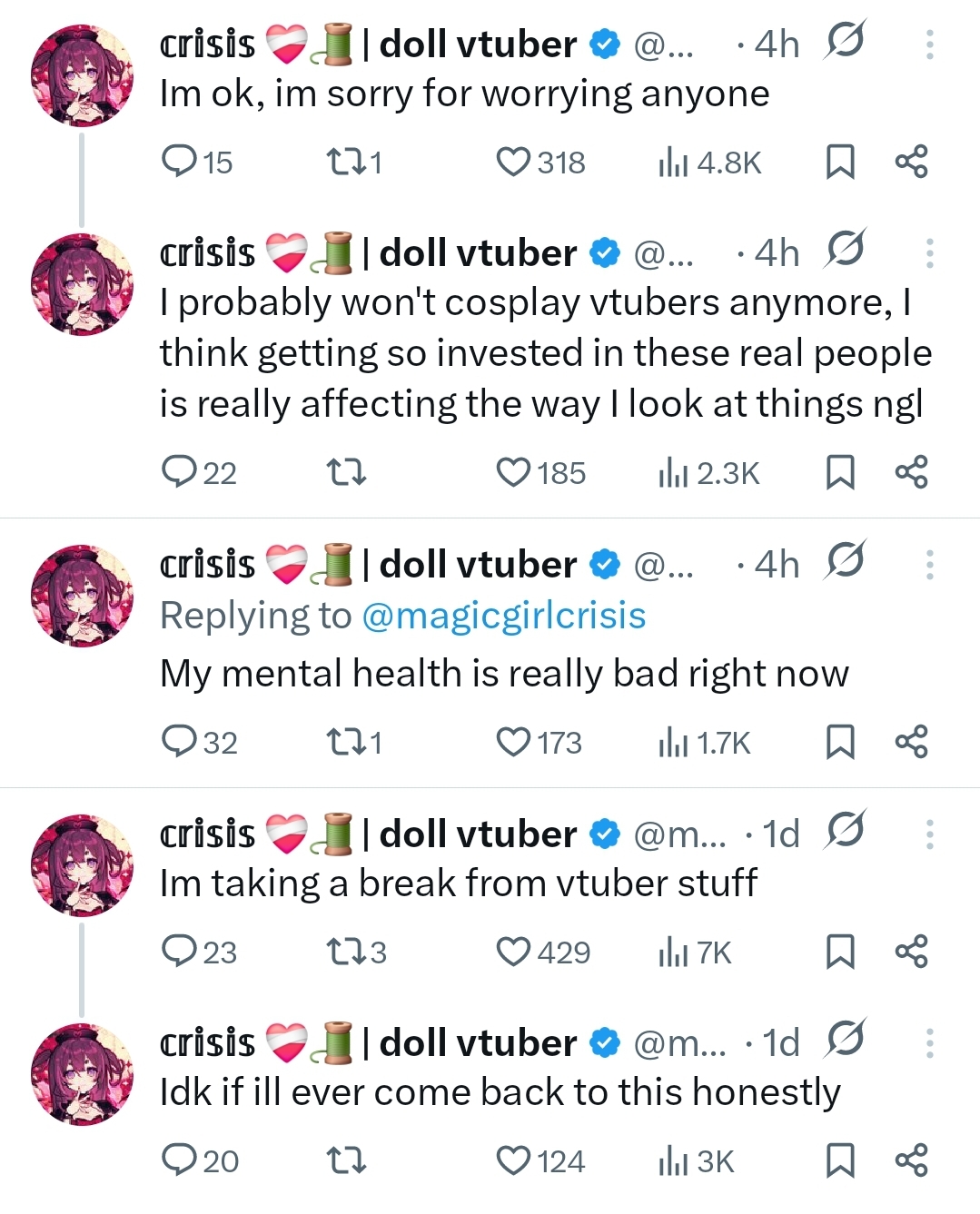Open overflow menu on the cosplay vtubers tweet
Viewport: 980px width, 1214px height.
[929, 253]
